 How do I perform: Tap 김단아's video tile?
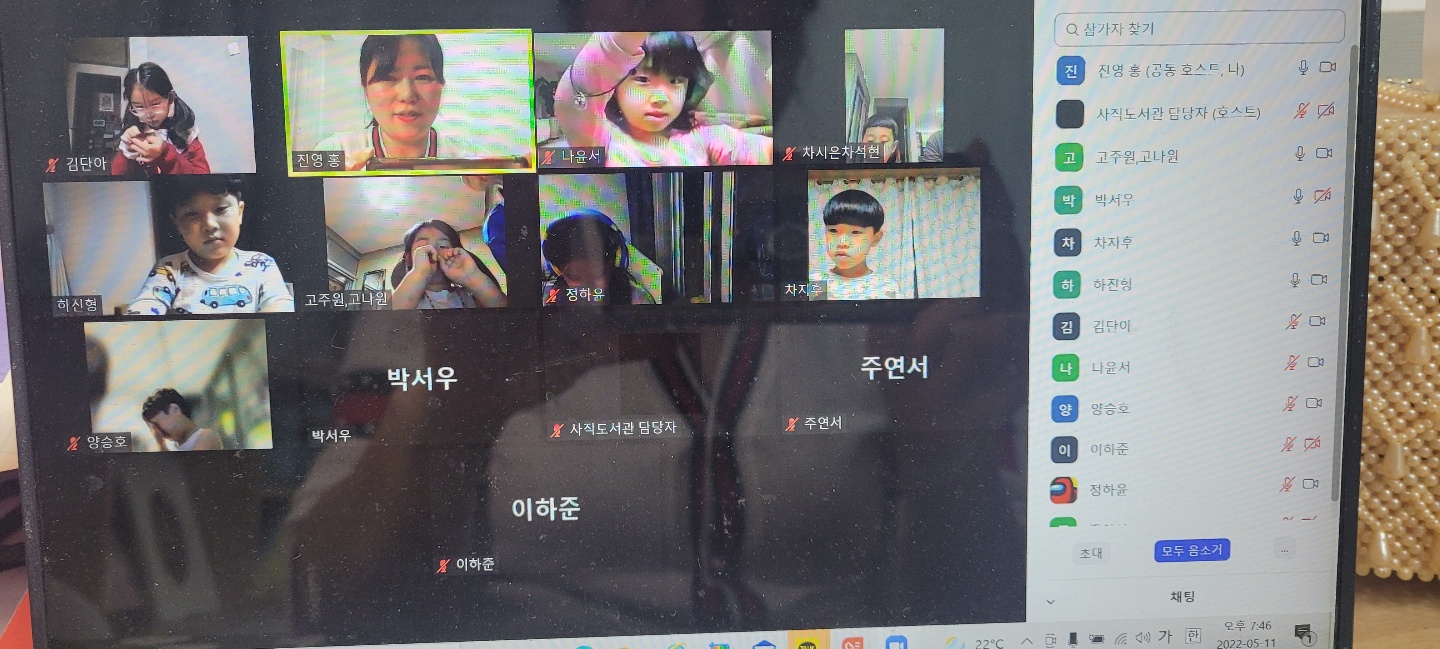pyautogui.click(x=160, y=105)
